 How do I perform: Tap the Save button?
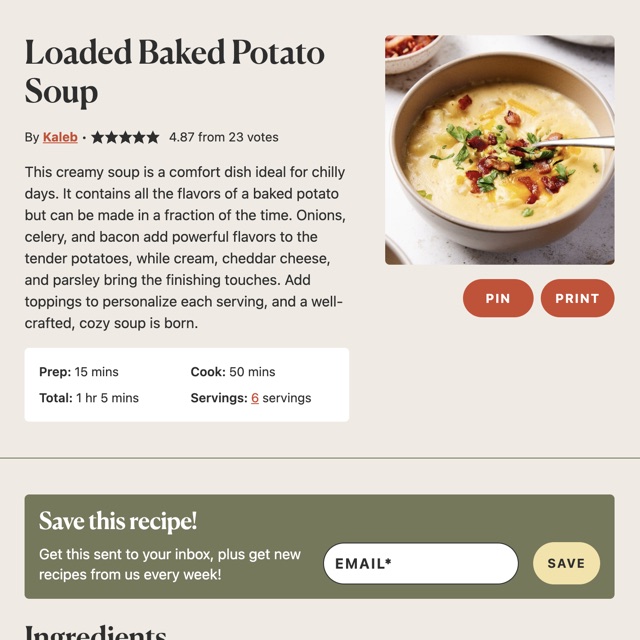coord(566,563)
